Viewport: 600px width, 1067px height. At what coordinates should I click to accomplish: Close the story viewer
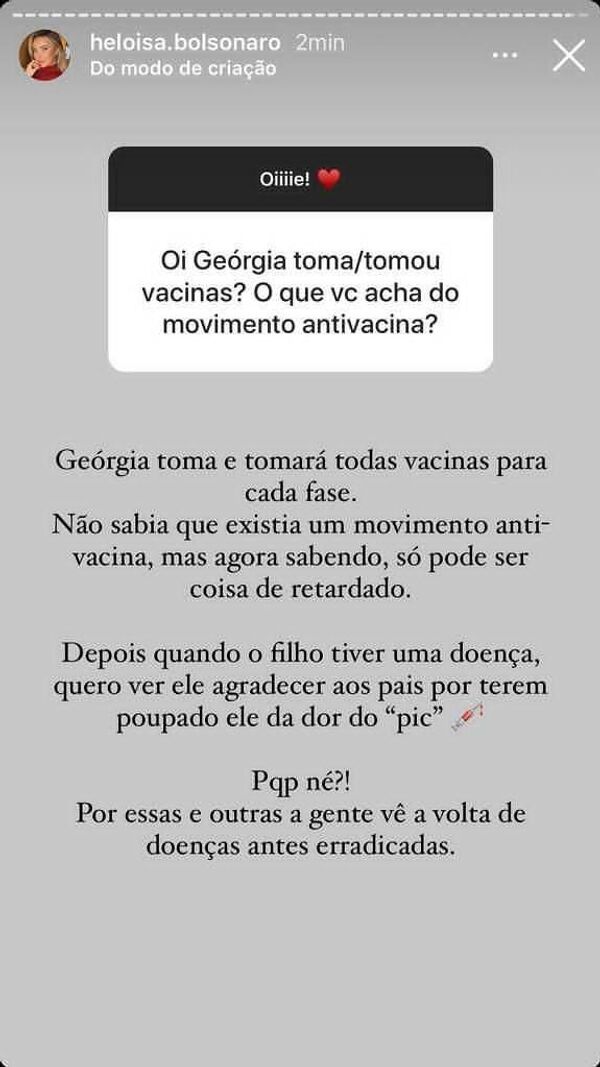[568, 55]
